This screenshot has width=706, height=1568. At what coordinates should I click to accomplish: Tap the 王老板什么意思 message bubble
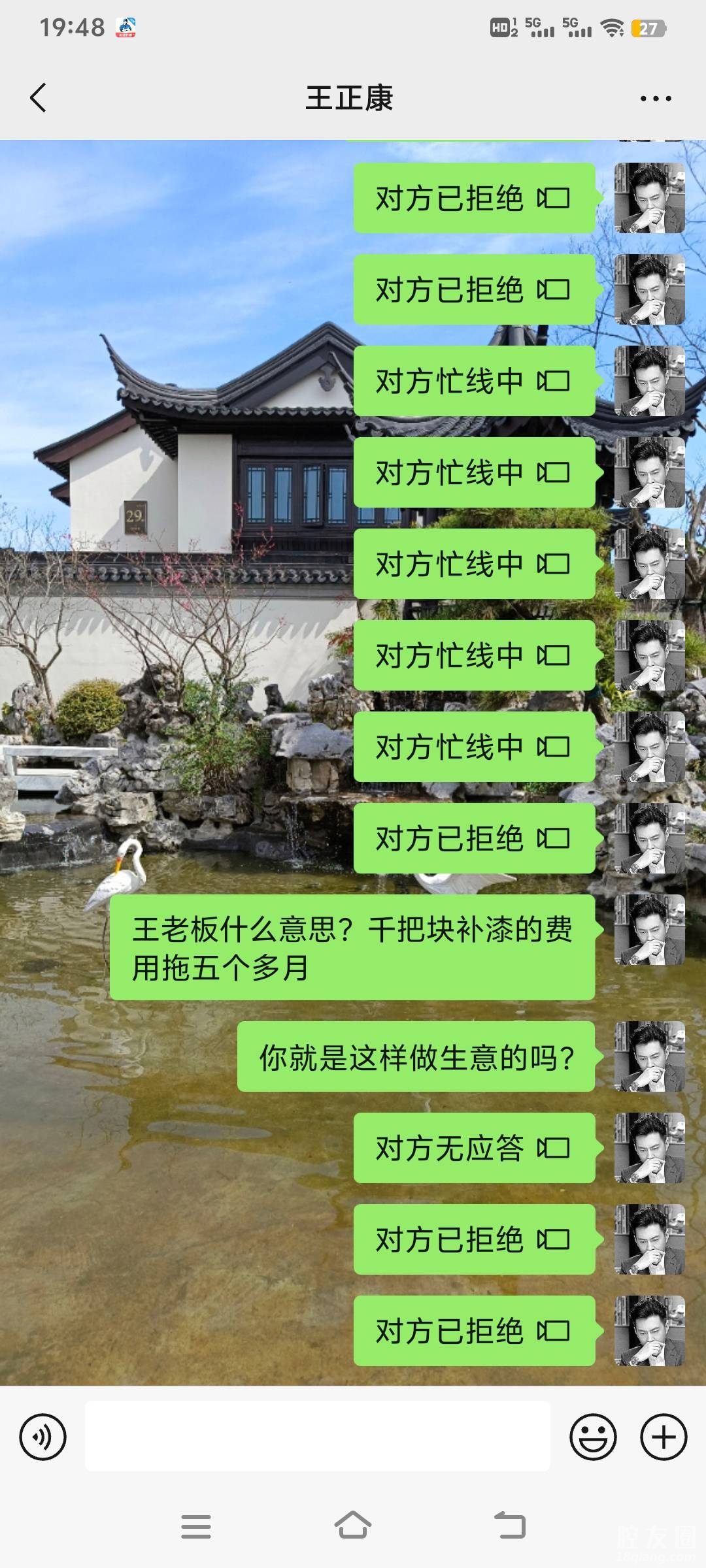(x=352, y=947)
